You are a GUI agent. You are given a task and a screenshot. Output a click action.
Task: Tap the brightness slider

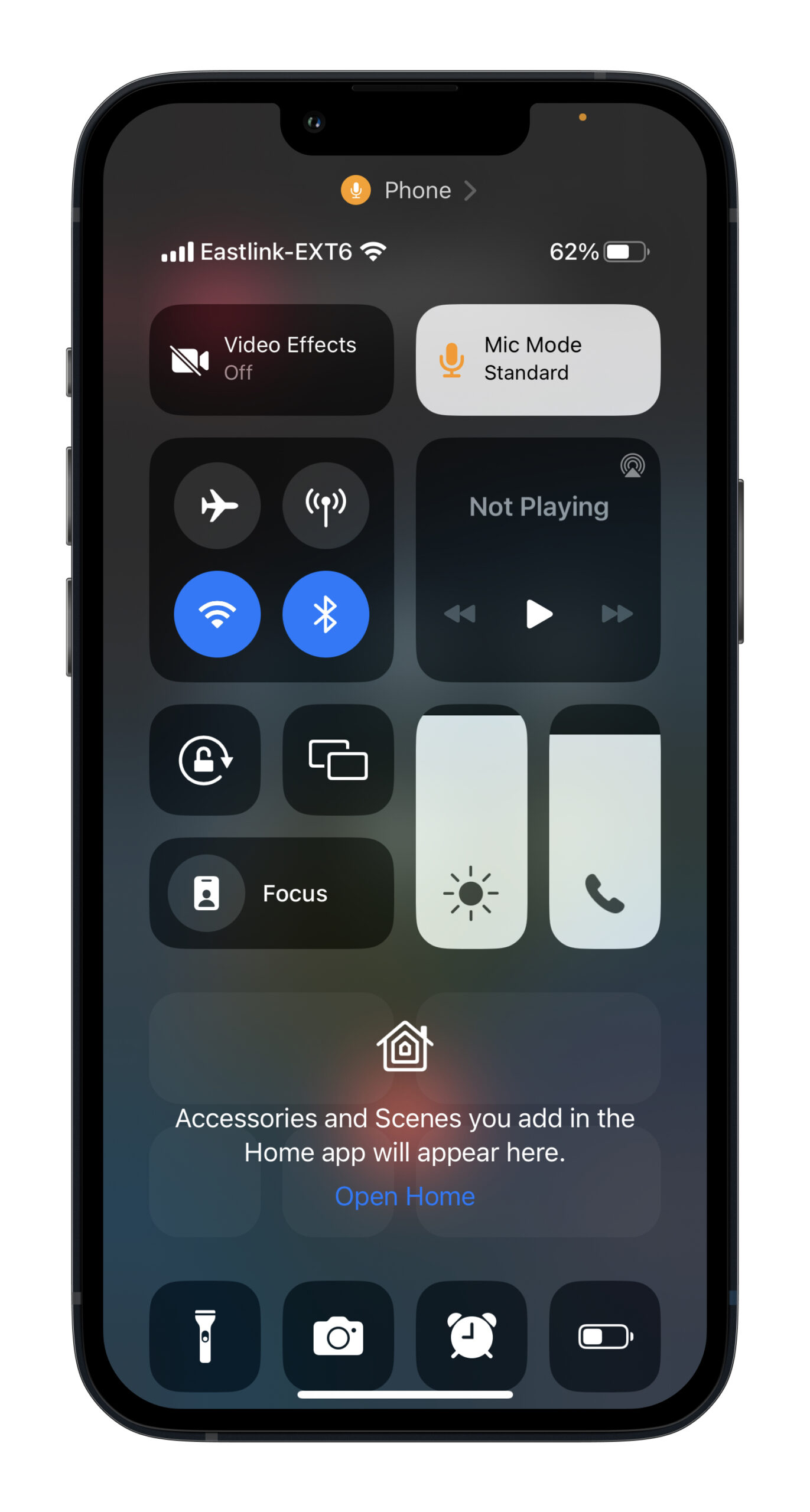click(471, 827)
